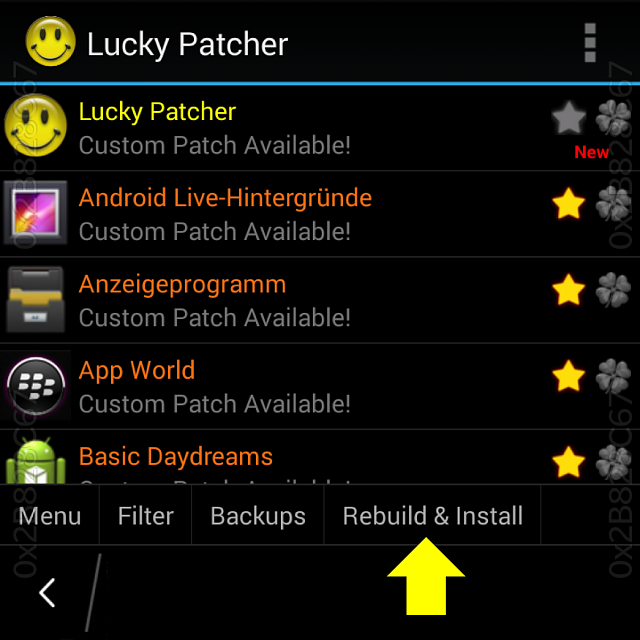The height and width of the screenshot is (640, 640).
Task: Open the Filter options
Action: pyautogui.click(x=146, y=516)
